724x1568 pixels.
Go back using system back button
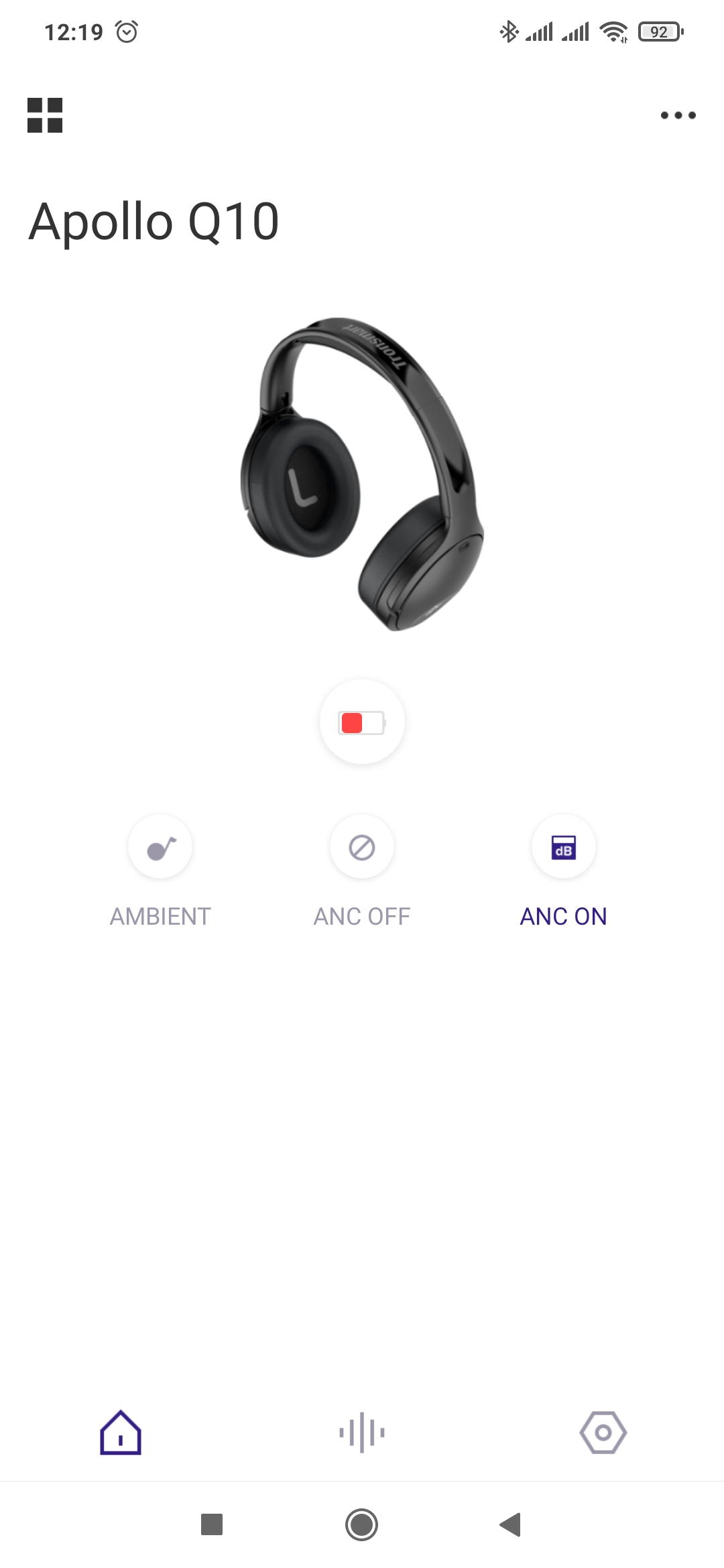pyautogui.click(x=511, y=1524)
